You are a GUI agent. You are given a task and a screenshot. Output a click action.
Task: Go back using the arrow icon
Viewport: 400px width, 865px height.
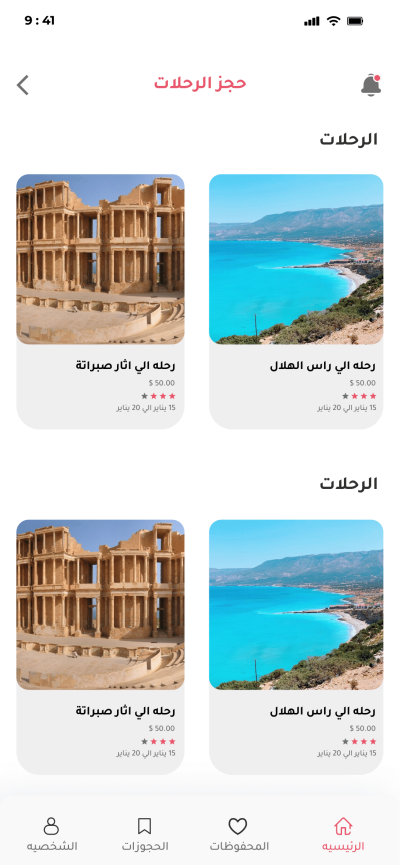click(23, 86)
